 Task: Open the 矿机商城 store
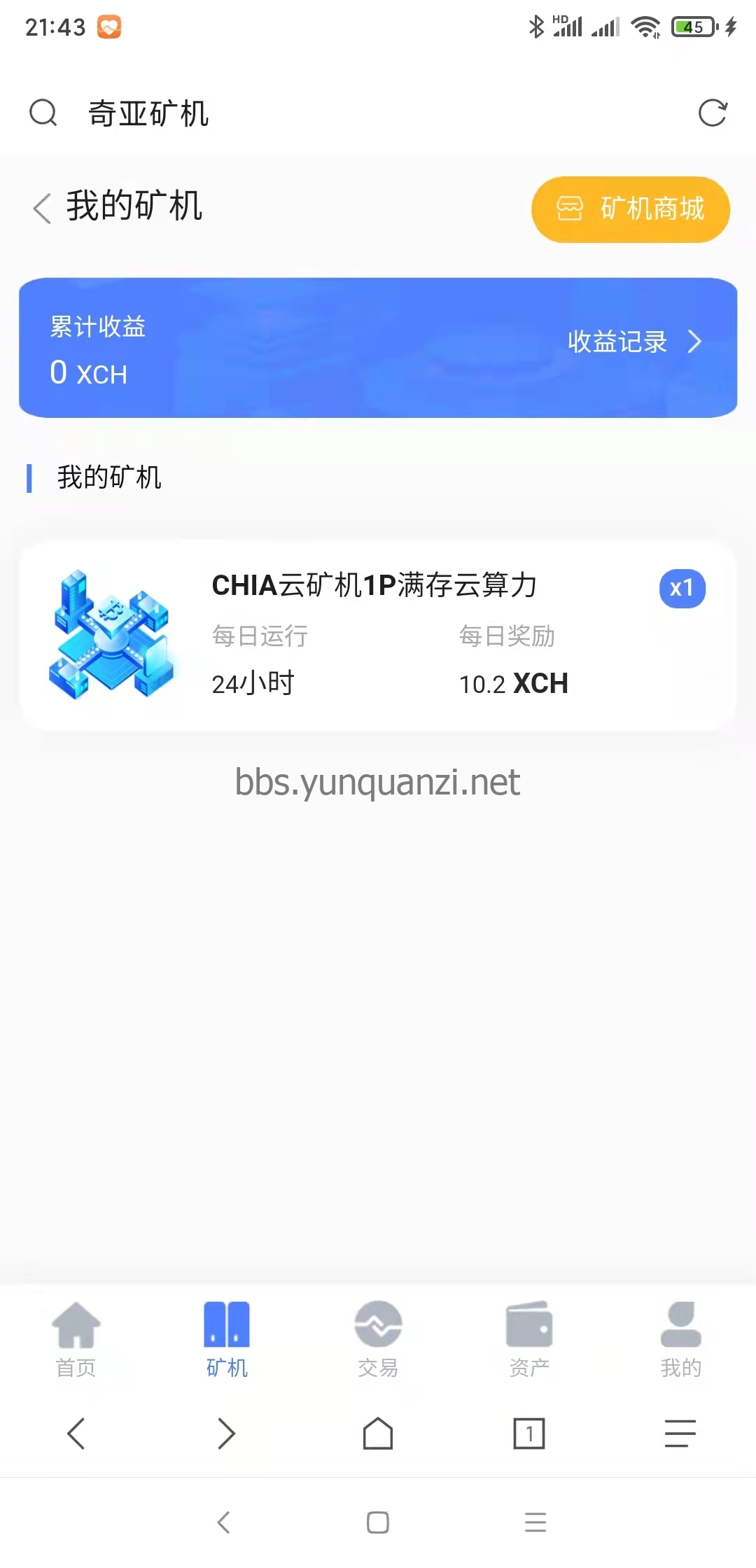click(631, 209)
